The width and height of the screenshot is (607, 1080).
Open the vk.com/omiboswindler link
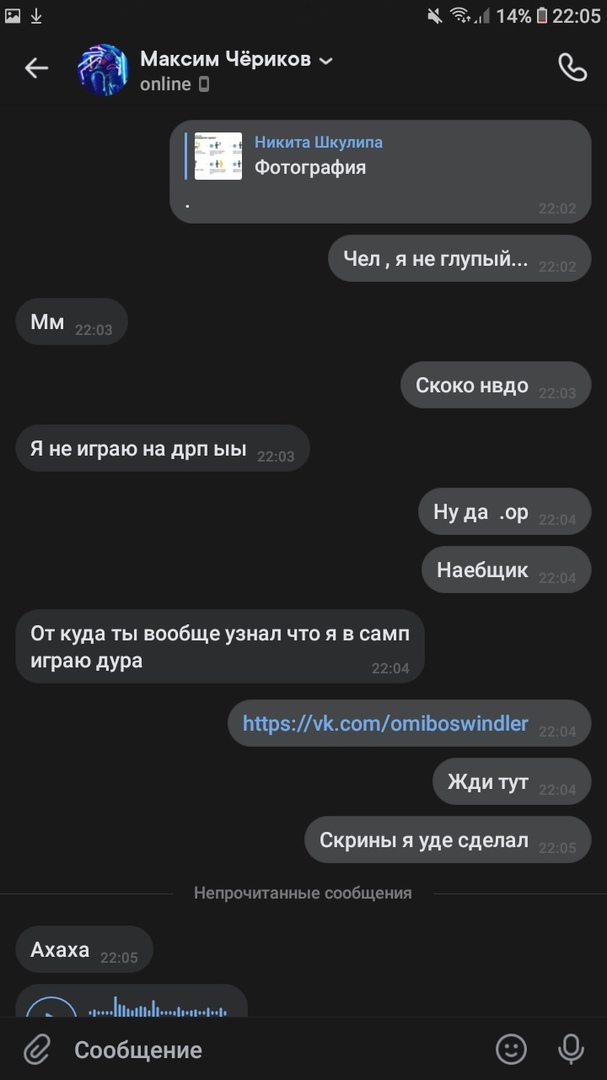pyautogui.click(x=385, y=723)
